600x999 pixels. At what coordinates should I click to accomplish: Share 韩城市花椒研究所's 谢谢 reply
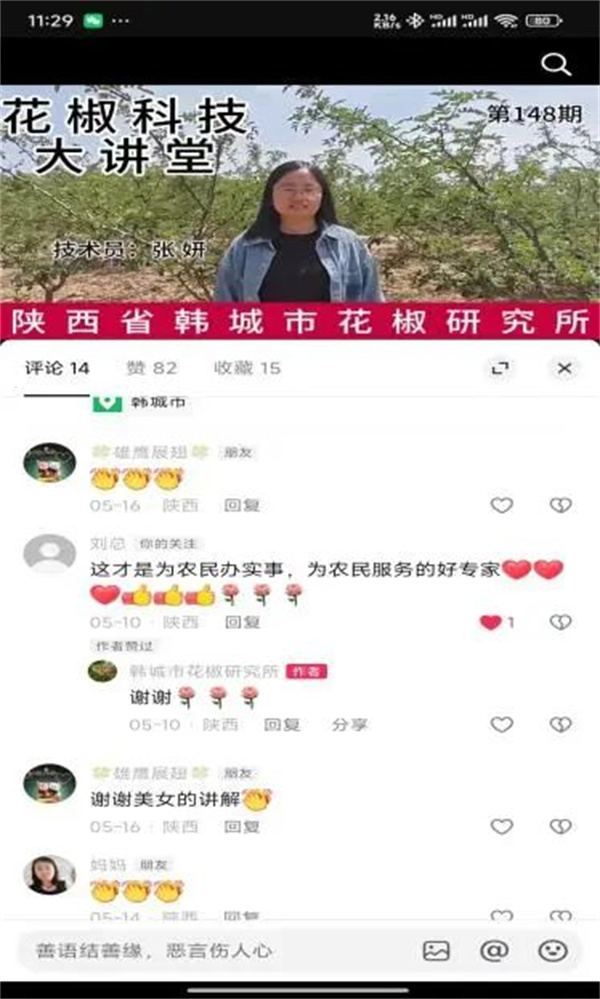click(349, 724)
